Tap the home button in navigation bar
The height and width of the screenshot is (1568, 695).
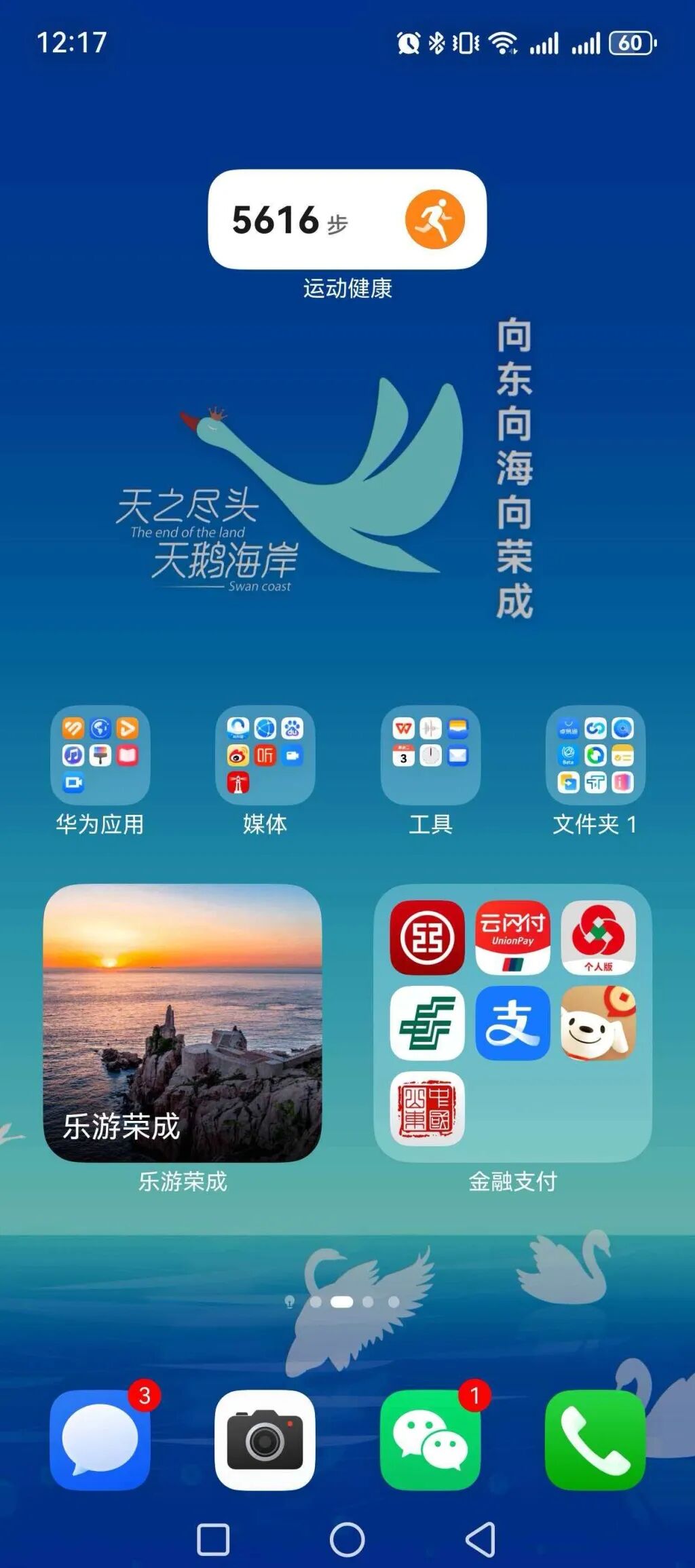pos(347,1540)
